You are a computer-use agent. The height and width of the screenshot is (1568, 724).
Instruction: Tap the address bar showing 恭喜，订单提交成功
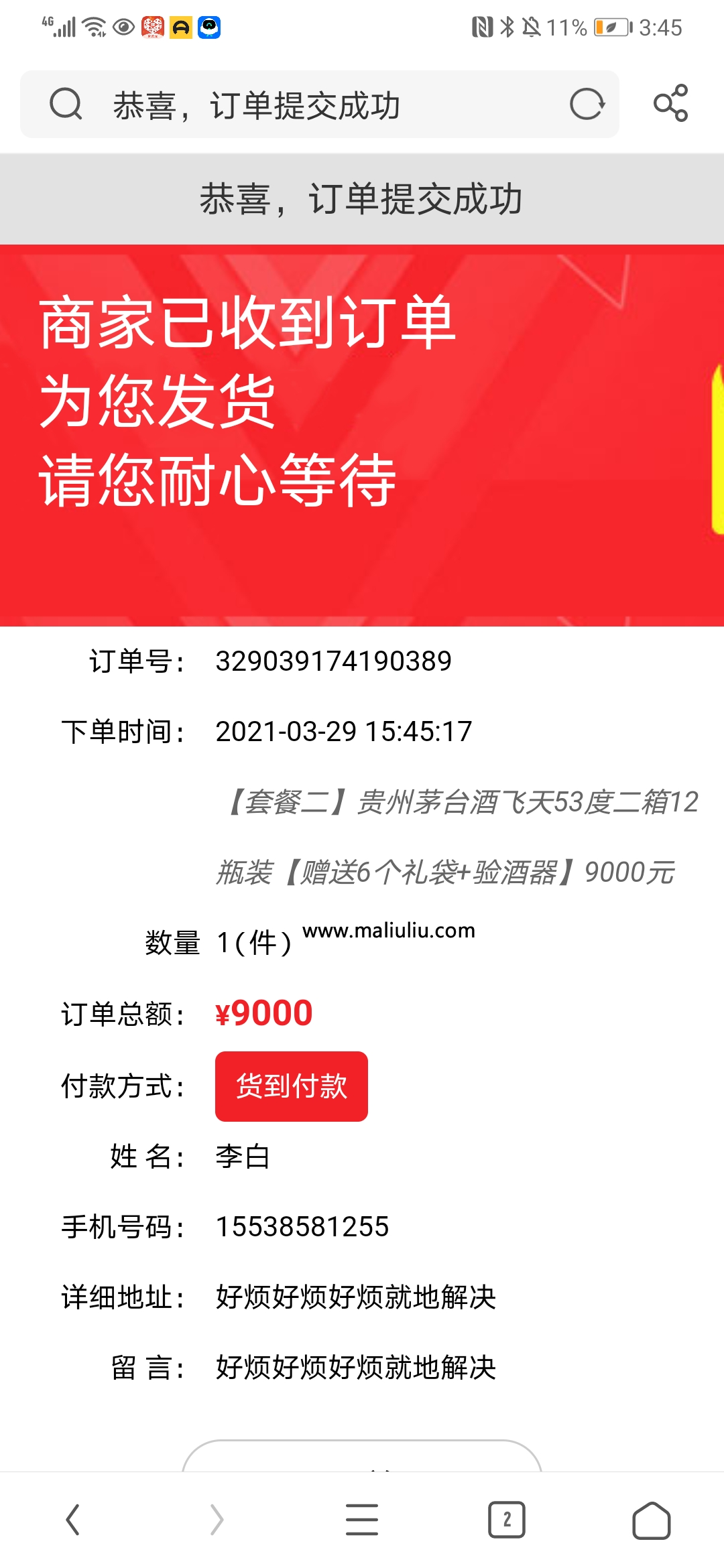(x=319, y=105)
